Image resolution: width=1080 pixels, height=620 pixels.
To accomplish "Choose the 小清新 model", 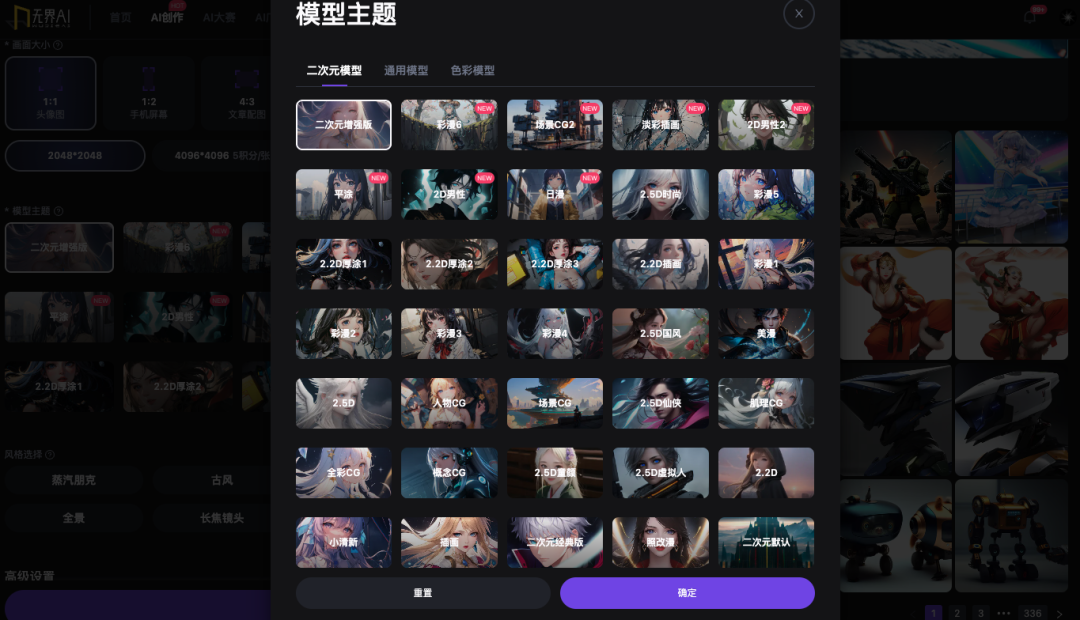I will (343, 542).
